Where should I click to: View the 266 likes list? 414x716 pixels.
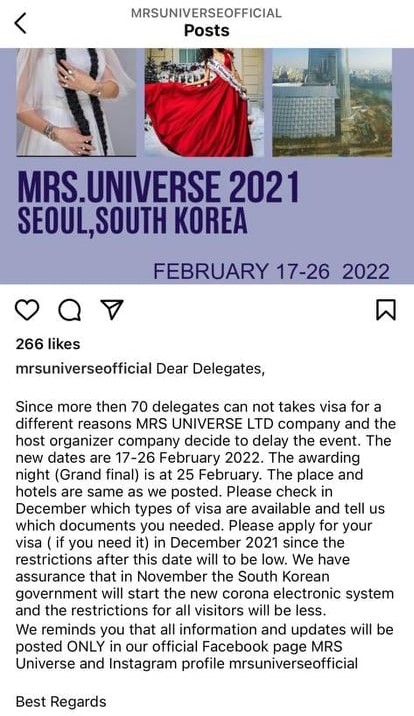pyautogui.click(x=48, y=344)
